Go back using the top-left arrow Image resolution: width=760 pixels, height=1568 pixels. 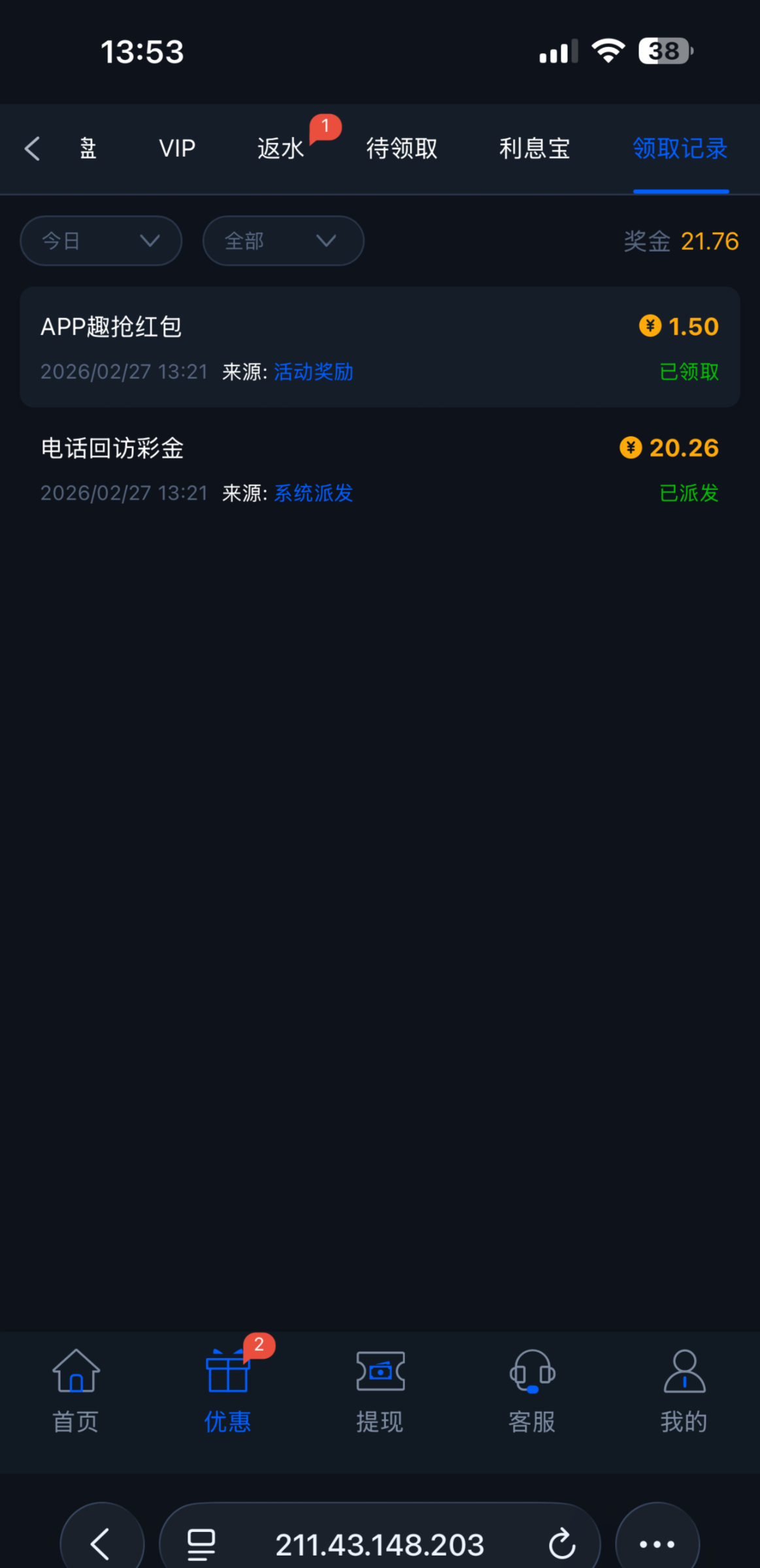(33, 149)
